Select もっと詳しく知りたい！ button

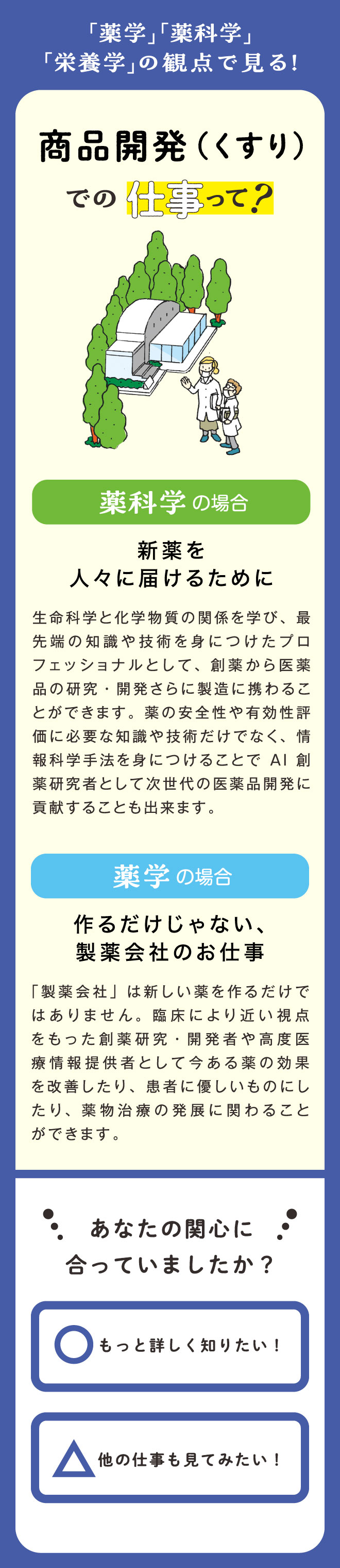[x=169, y=1346]
